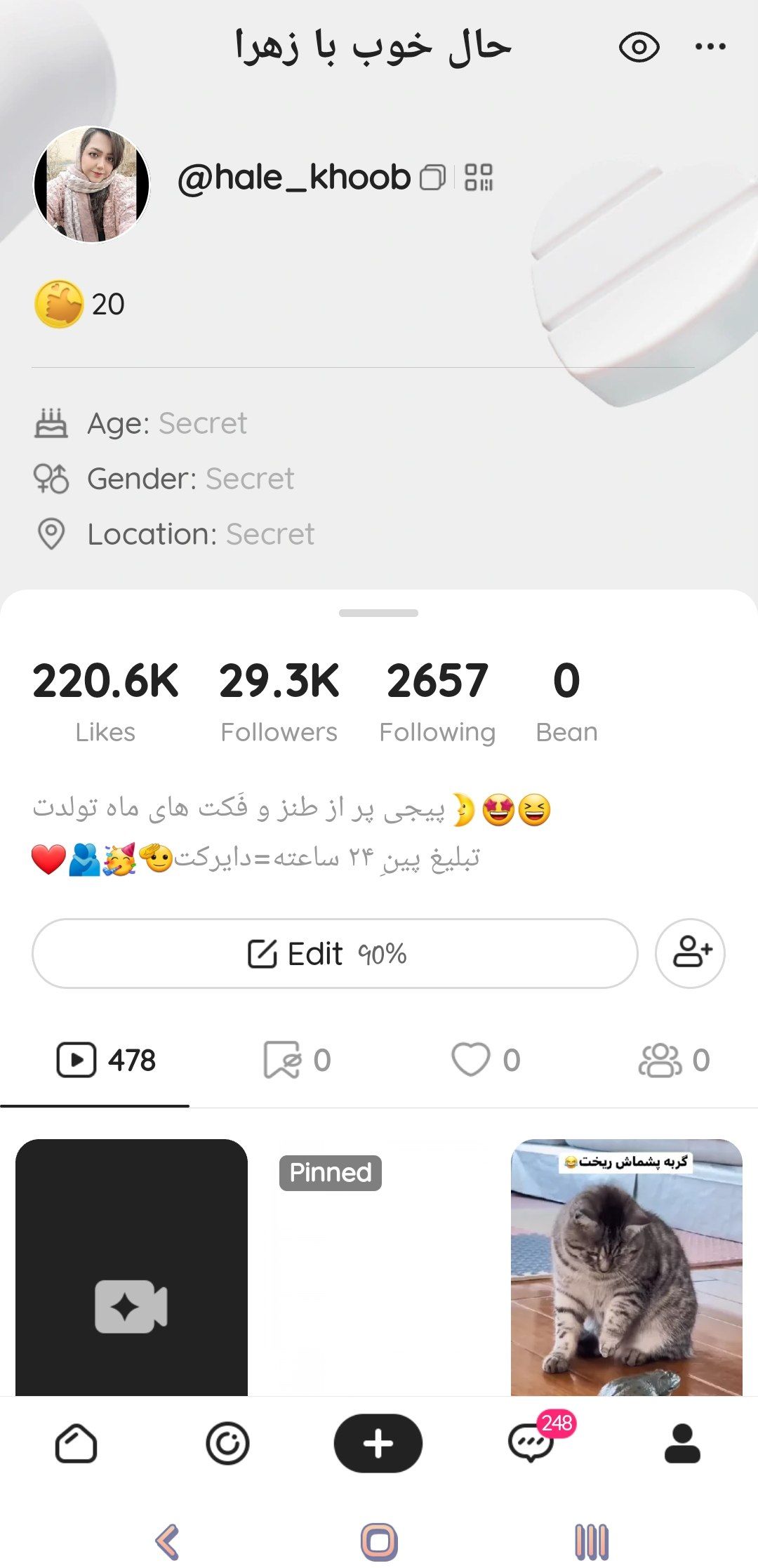The image size is (758, 1568).
Task: Switch to the groups tab
Action: click(x=674, y=1060)
